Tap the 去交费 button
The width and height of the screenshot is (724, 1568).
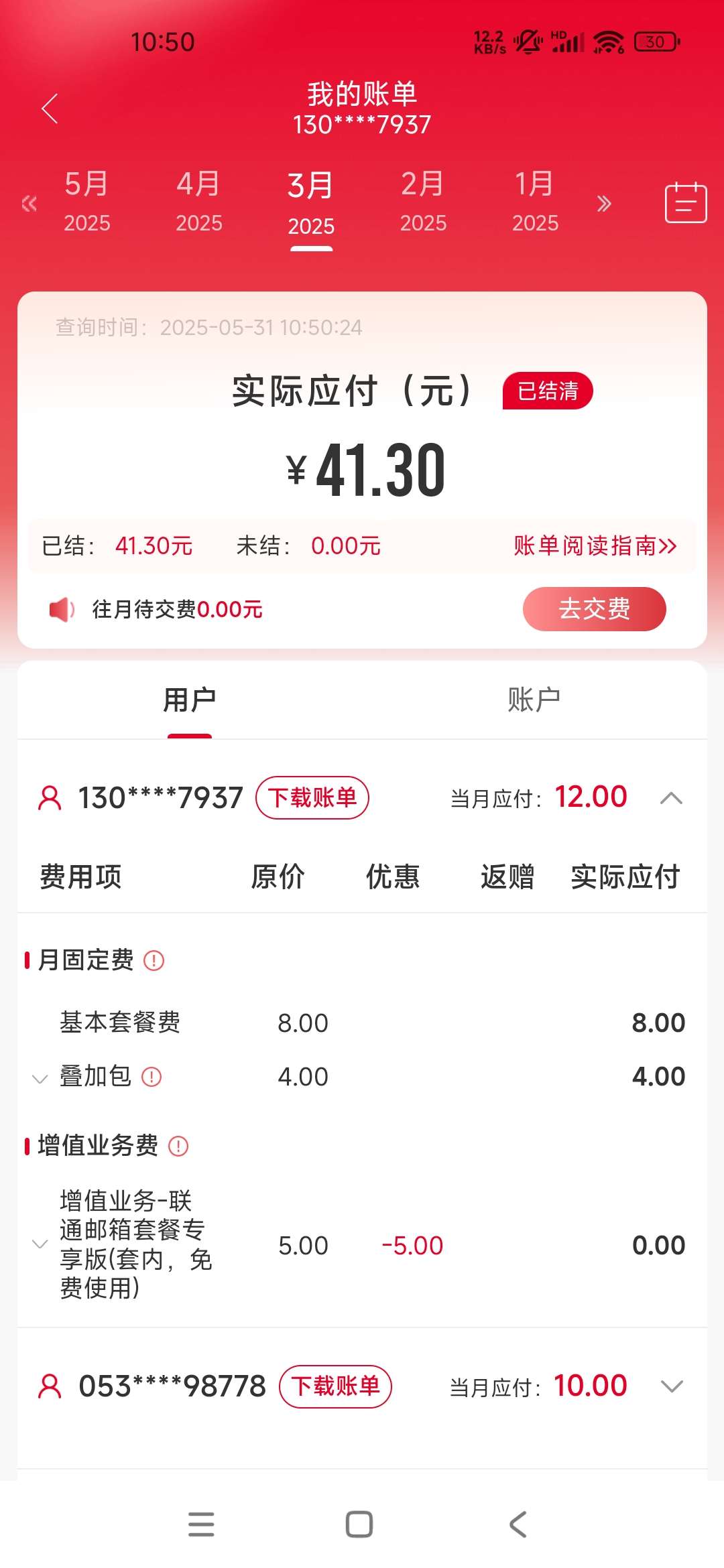pos(595,608)
